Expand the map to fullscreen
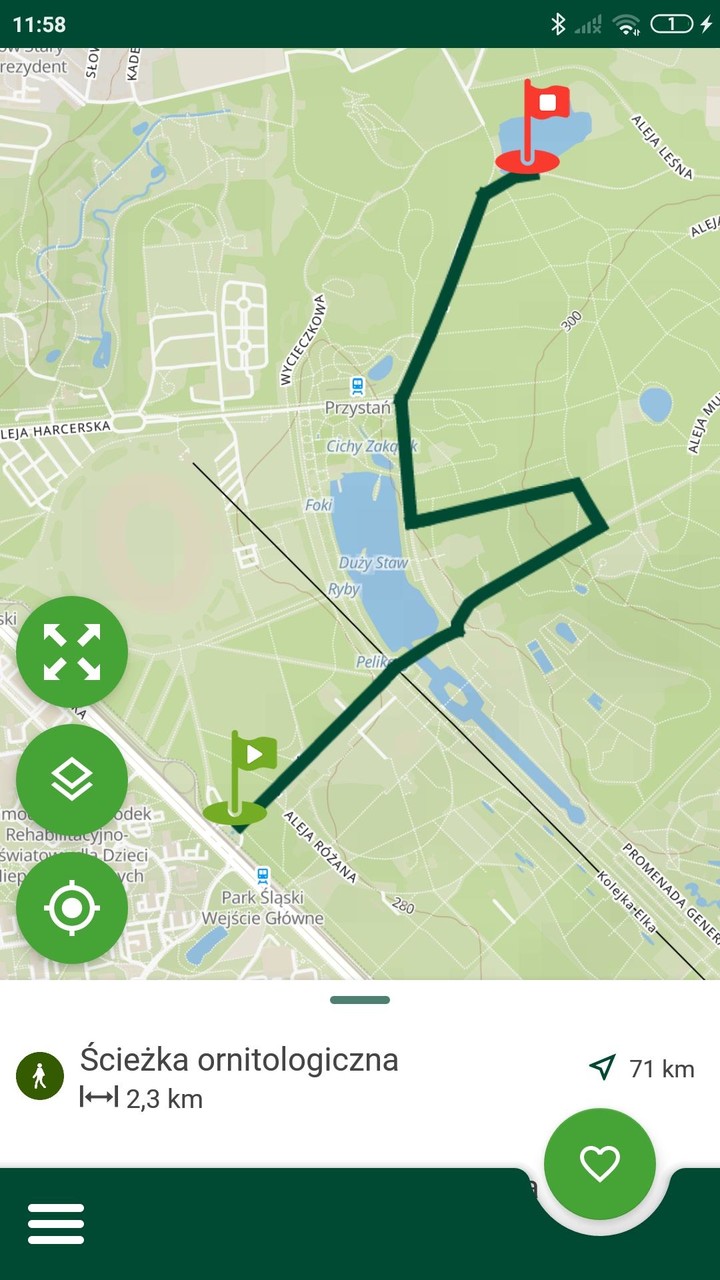Image resolution: width=720 pixels, height=1280 pixels. click(72, 652)
